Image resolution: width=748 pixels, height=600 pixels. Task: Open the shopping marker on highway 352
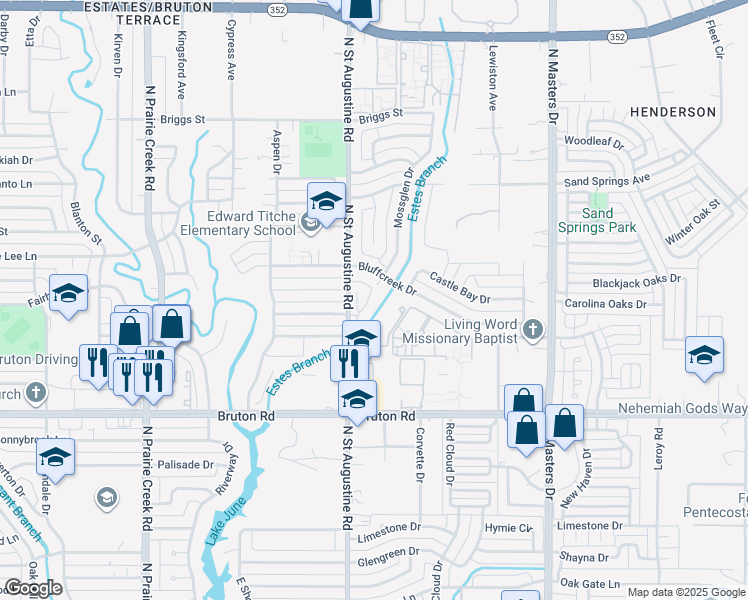361,10
